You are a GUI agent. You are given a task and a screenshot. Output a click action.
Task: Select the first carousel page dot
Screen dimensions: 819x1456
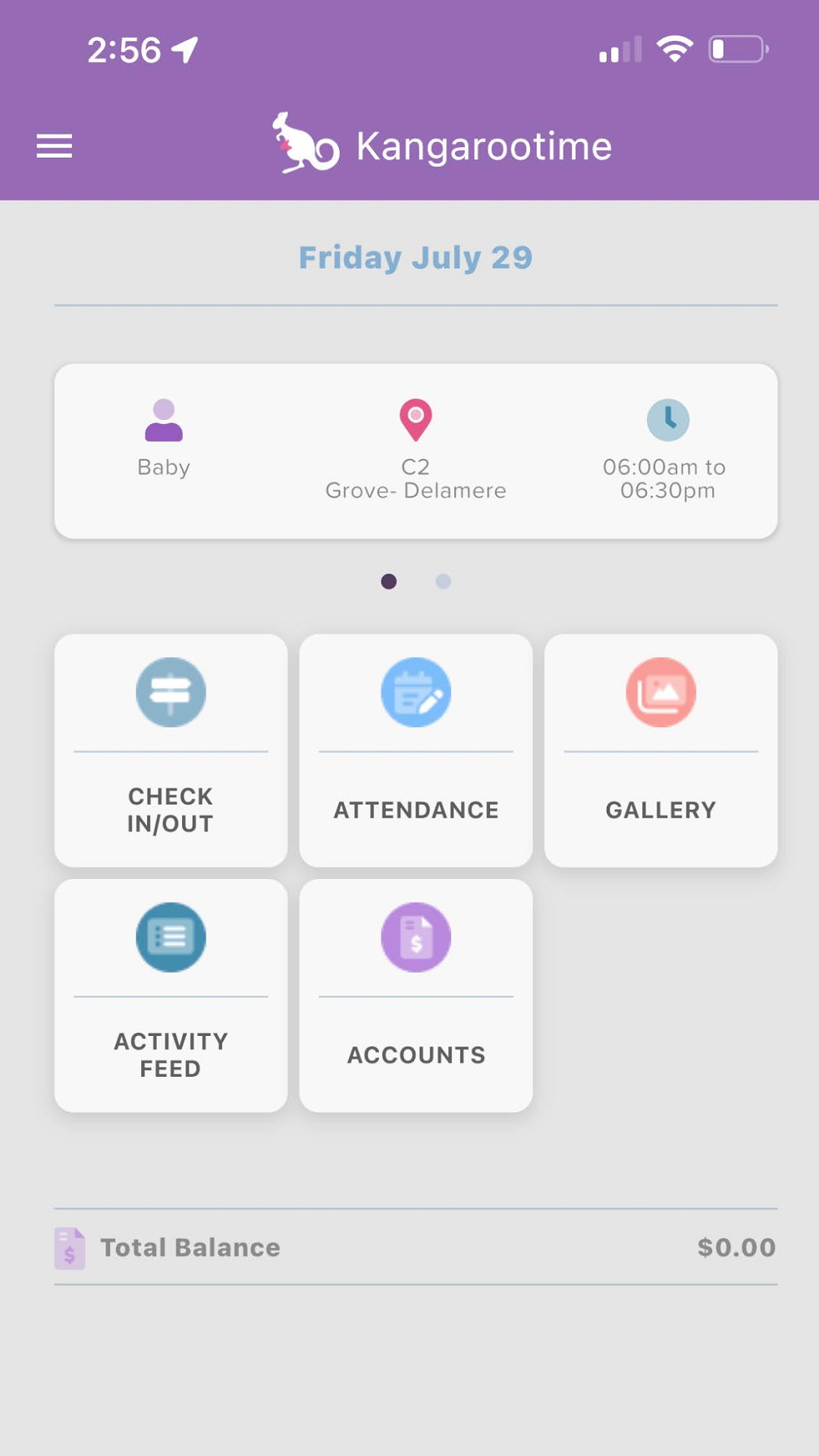pos(389,581)
